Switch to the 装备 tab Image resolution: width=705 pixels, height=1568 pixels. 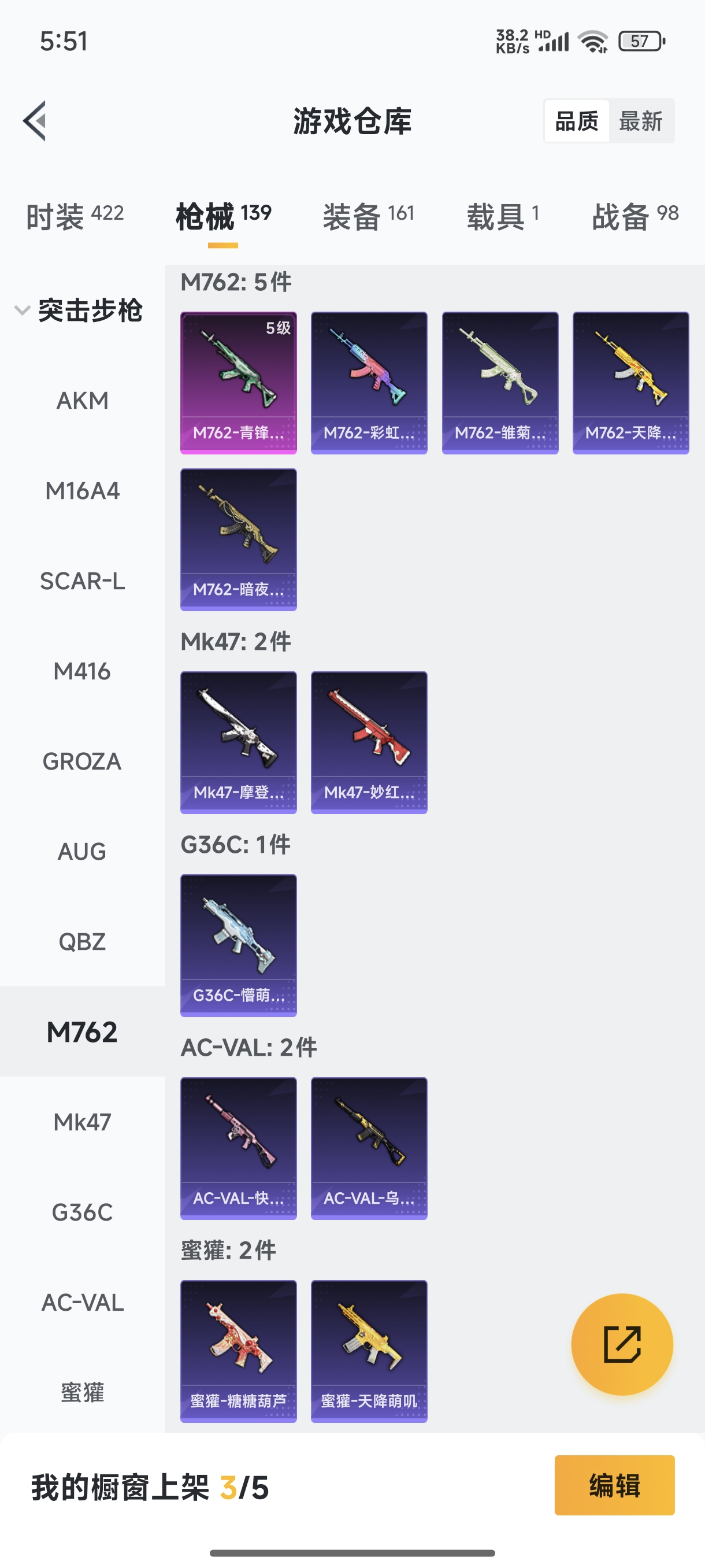coord(368,216)
